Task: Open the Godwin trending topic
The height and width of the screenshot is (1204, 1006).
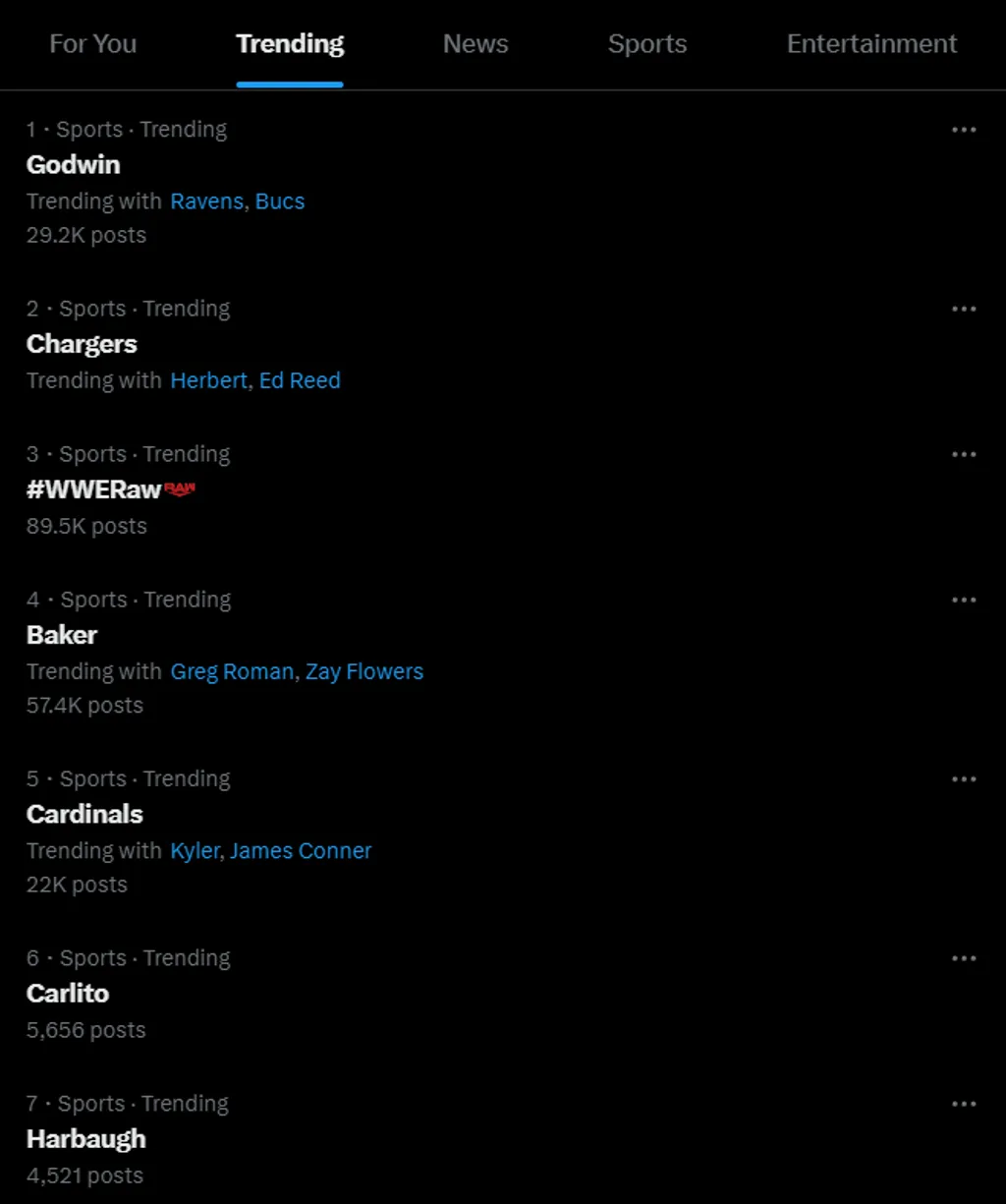Action: (x=74, y=165)
